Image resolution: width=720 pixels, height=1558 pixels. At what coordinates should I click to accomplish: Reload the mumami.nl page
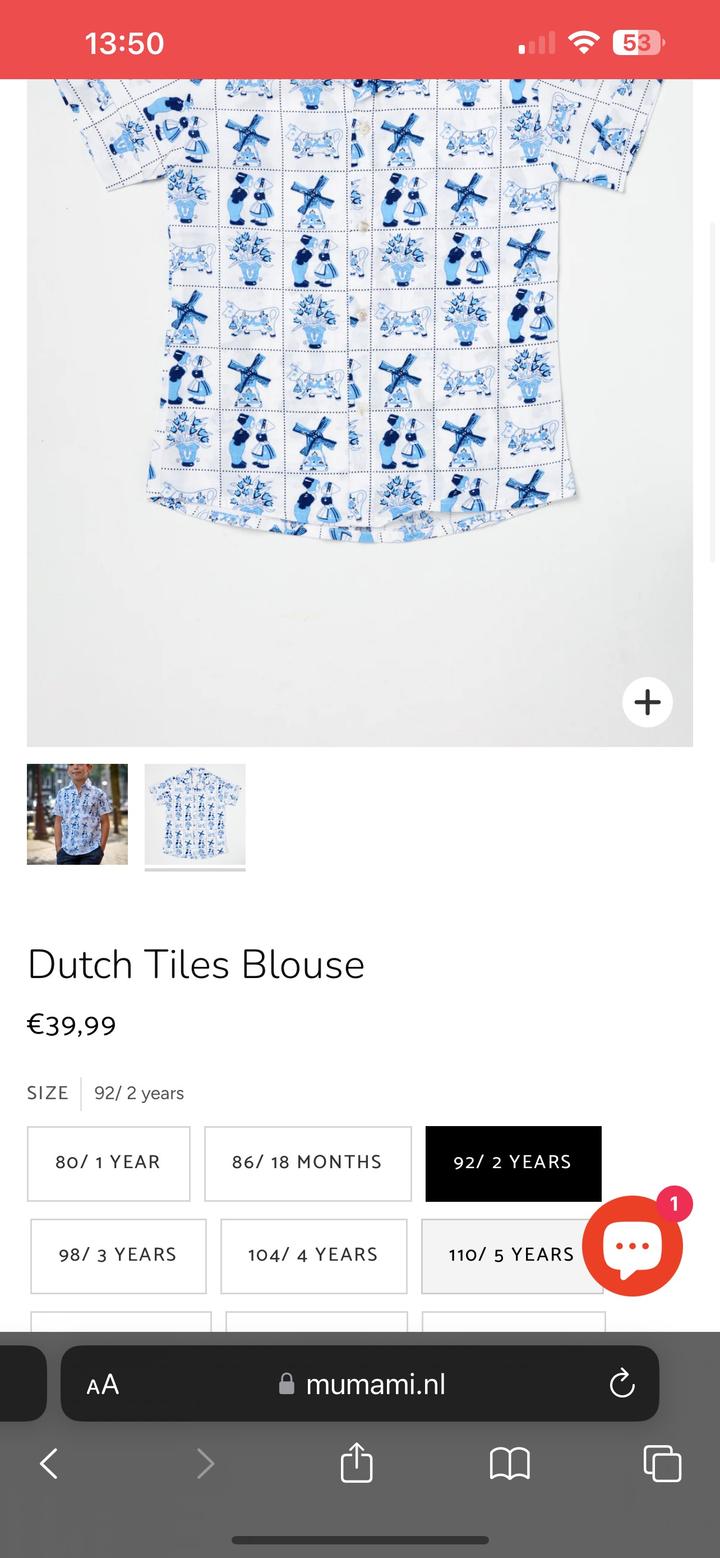point(622,1384)
